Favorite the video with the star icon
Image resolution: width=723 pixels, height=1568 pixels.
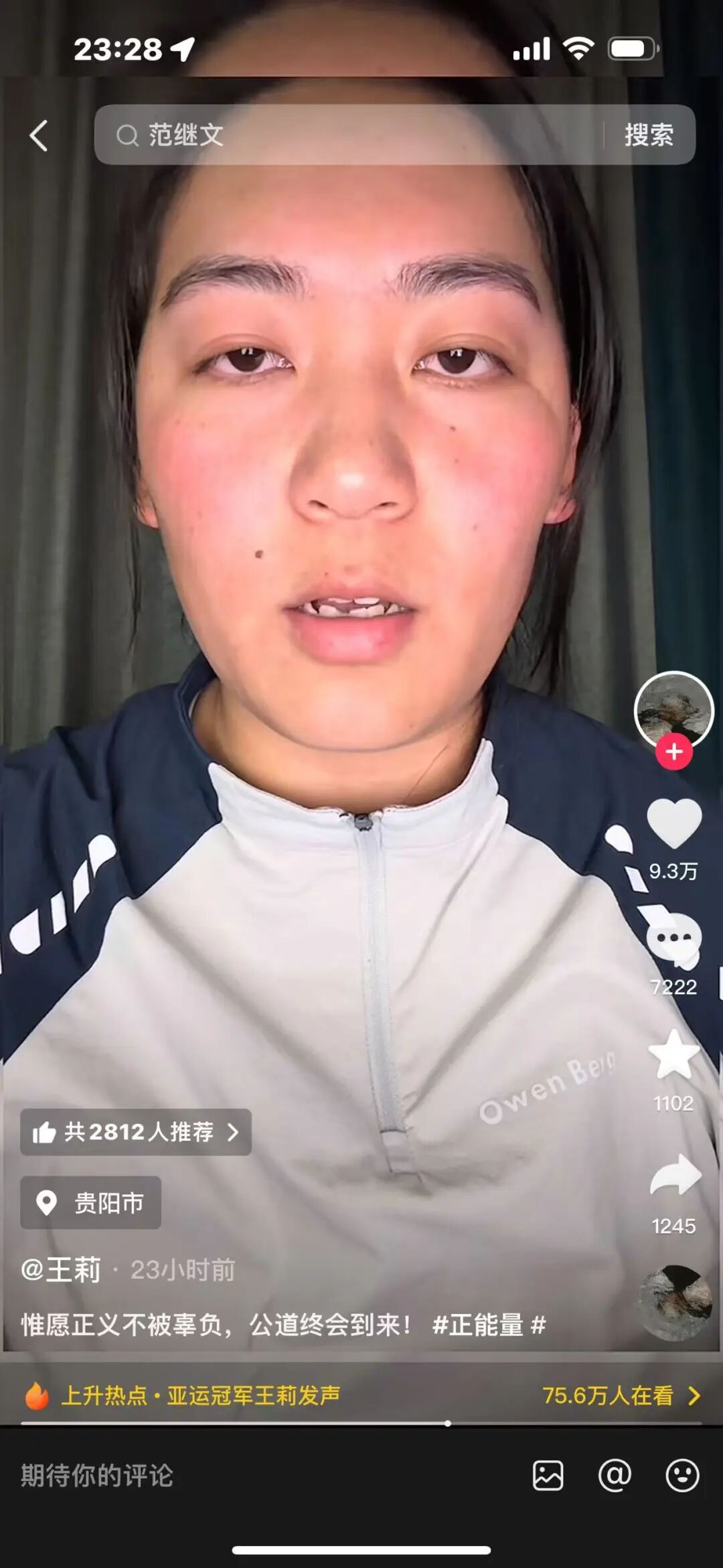pos(673,1055)
